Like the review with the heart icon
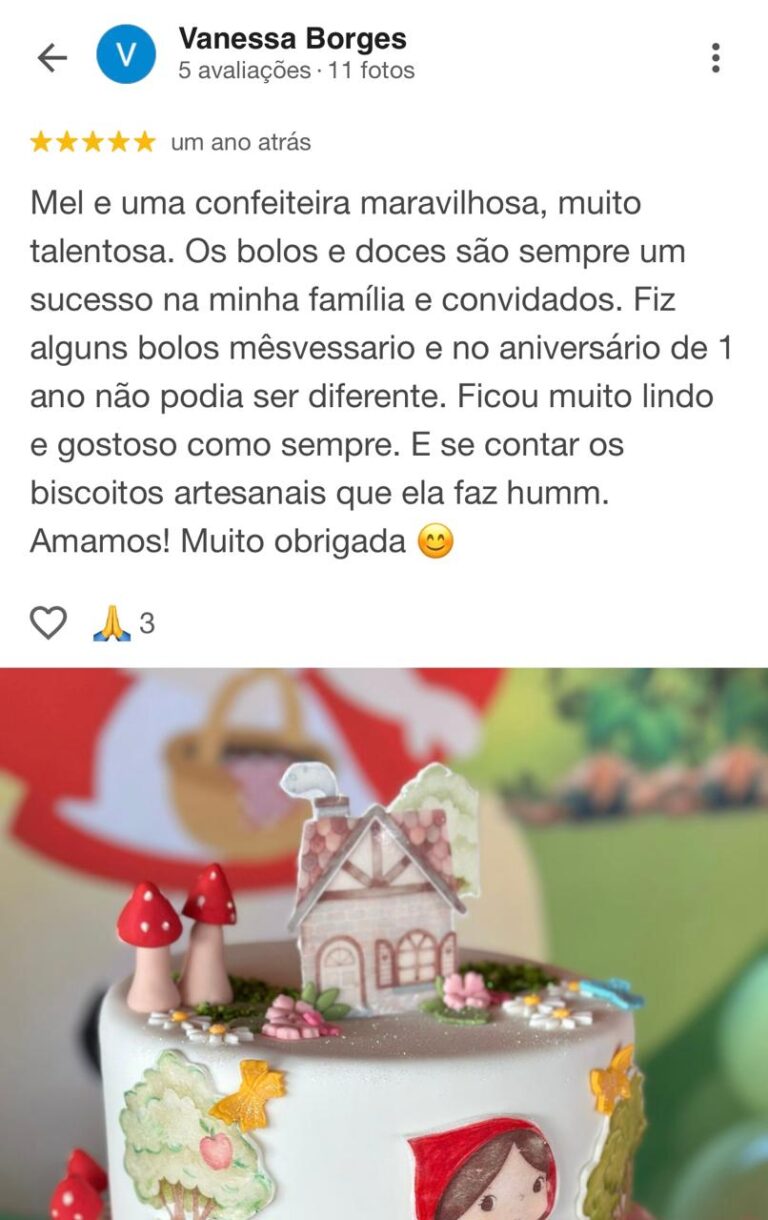 coord(48,623)
